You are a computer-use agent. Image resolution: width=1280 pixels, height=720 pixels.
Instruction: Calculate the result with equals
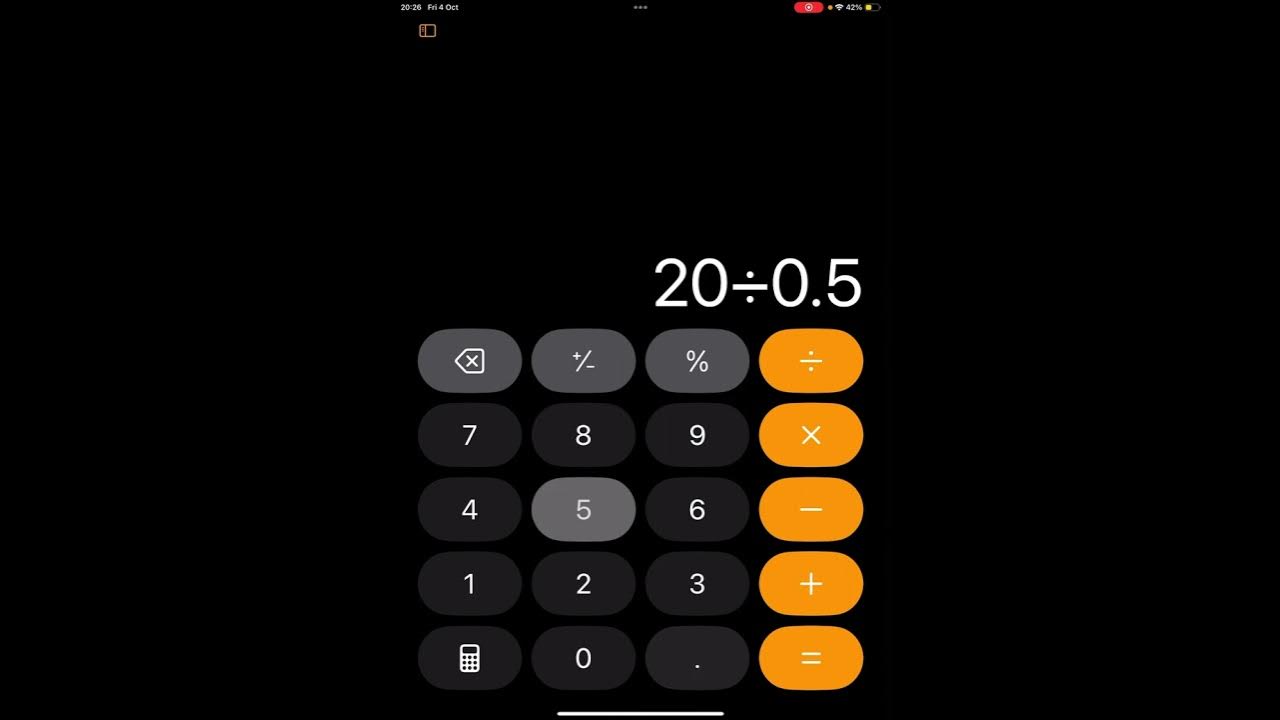click(x=811, y=658)
